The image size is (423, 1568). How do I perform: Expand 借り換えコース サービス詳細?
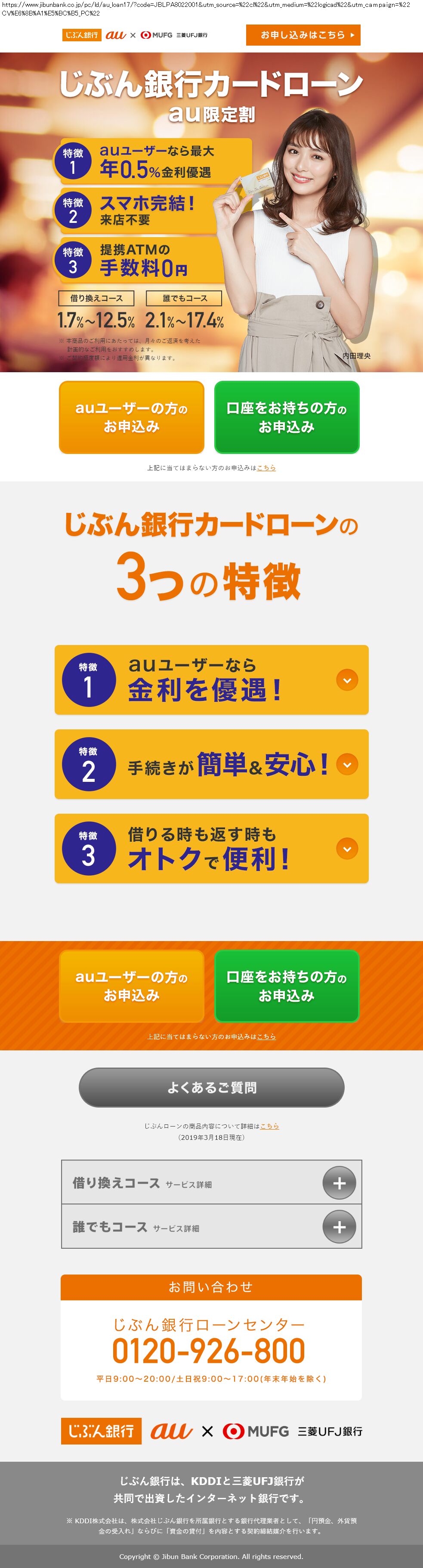pos(339,1183)
